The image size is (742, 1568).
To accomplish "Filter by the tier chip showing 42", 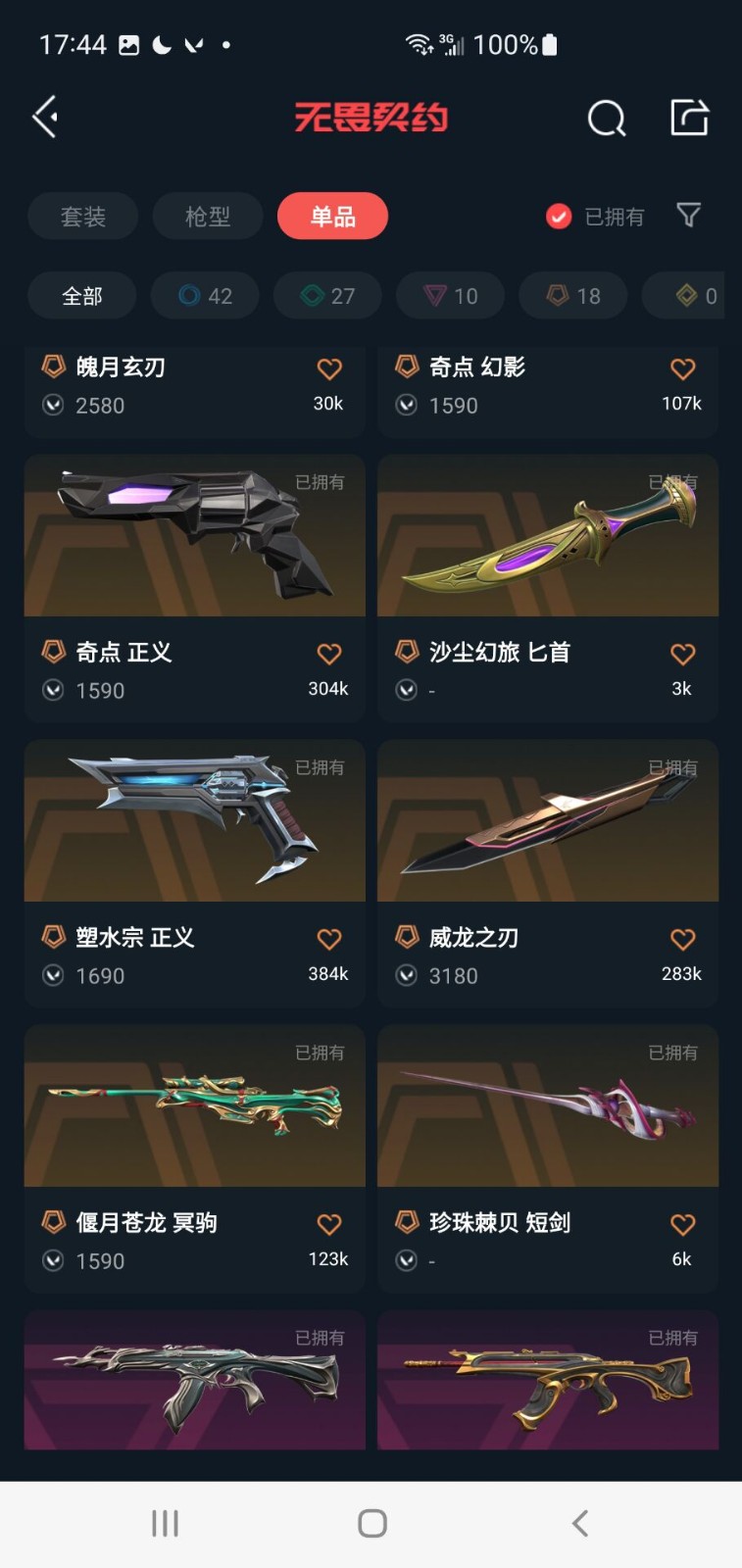I will 205,296.
